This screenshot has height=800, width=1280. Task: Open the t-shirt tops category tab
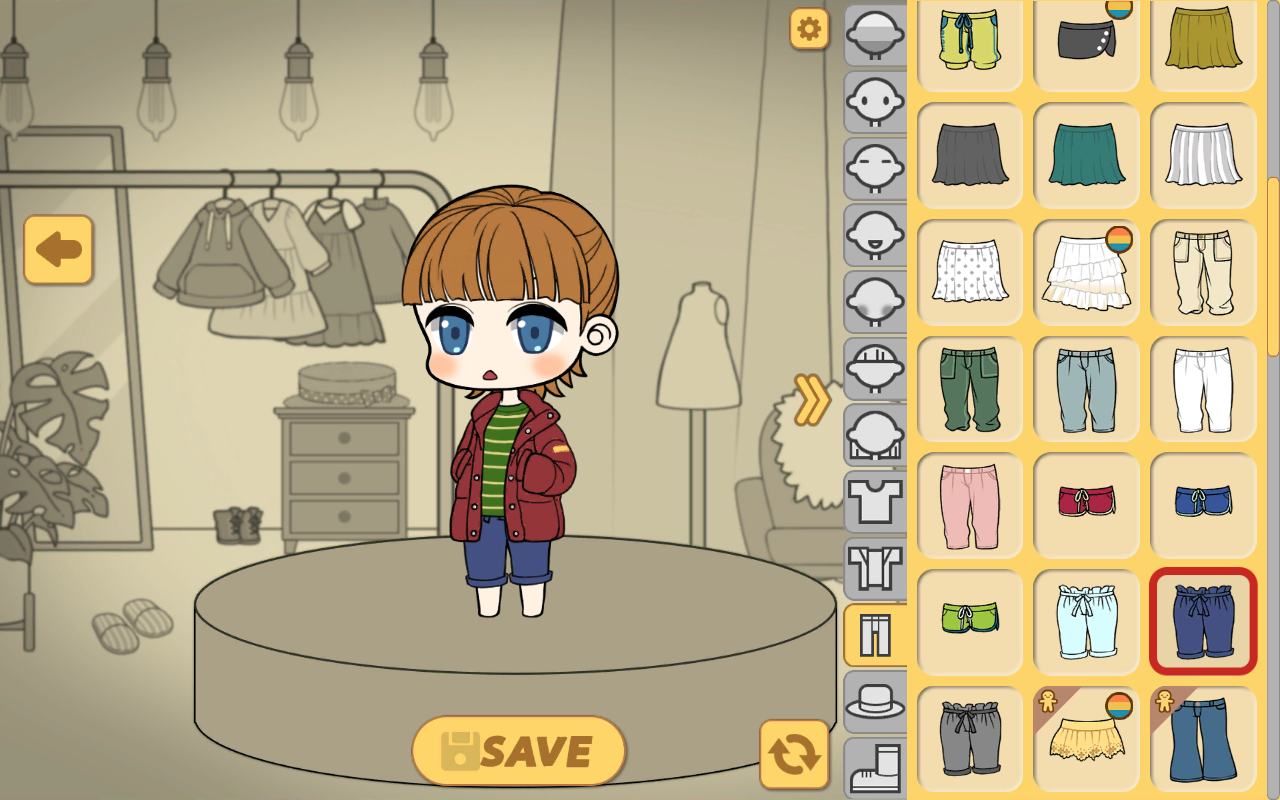[x=875, y=501]
